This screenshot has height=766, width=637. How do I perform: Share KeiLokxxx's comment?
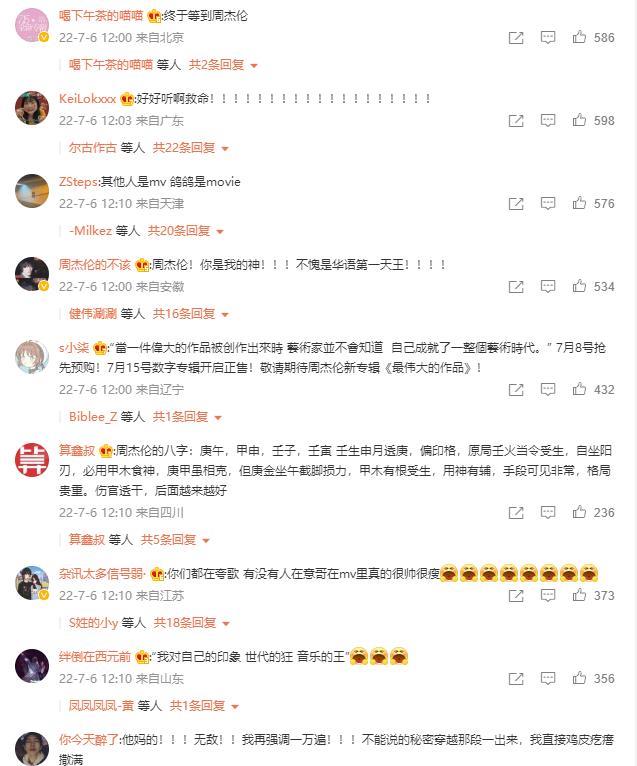(516, 121)
